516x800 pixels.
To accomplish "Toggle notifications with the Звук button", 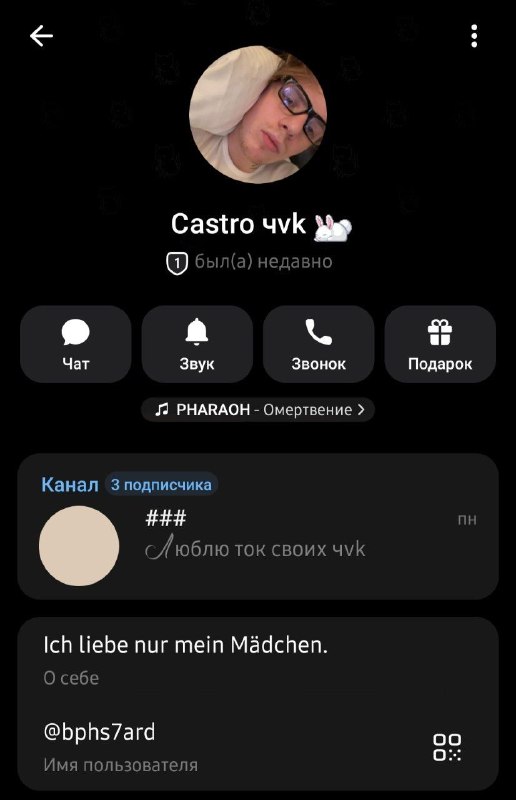I will pyautogui.click(x=197, y=344).
